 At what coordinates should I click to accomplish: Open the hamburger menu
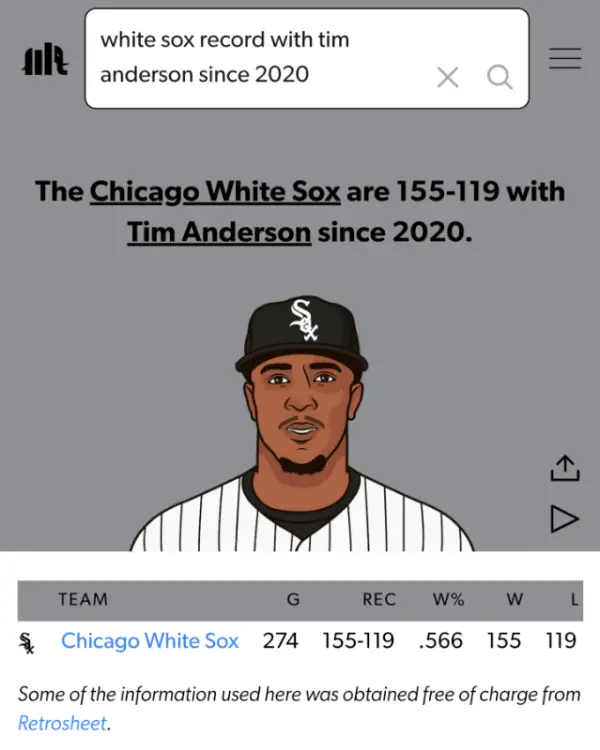[x=565, y=59]
